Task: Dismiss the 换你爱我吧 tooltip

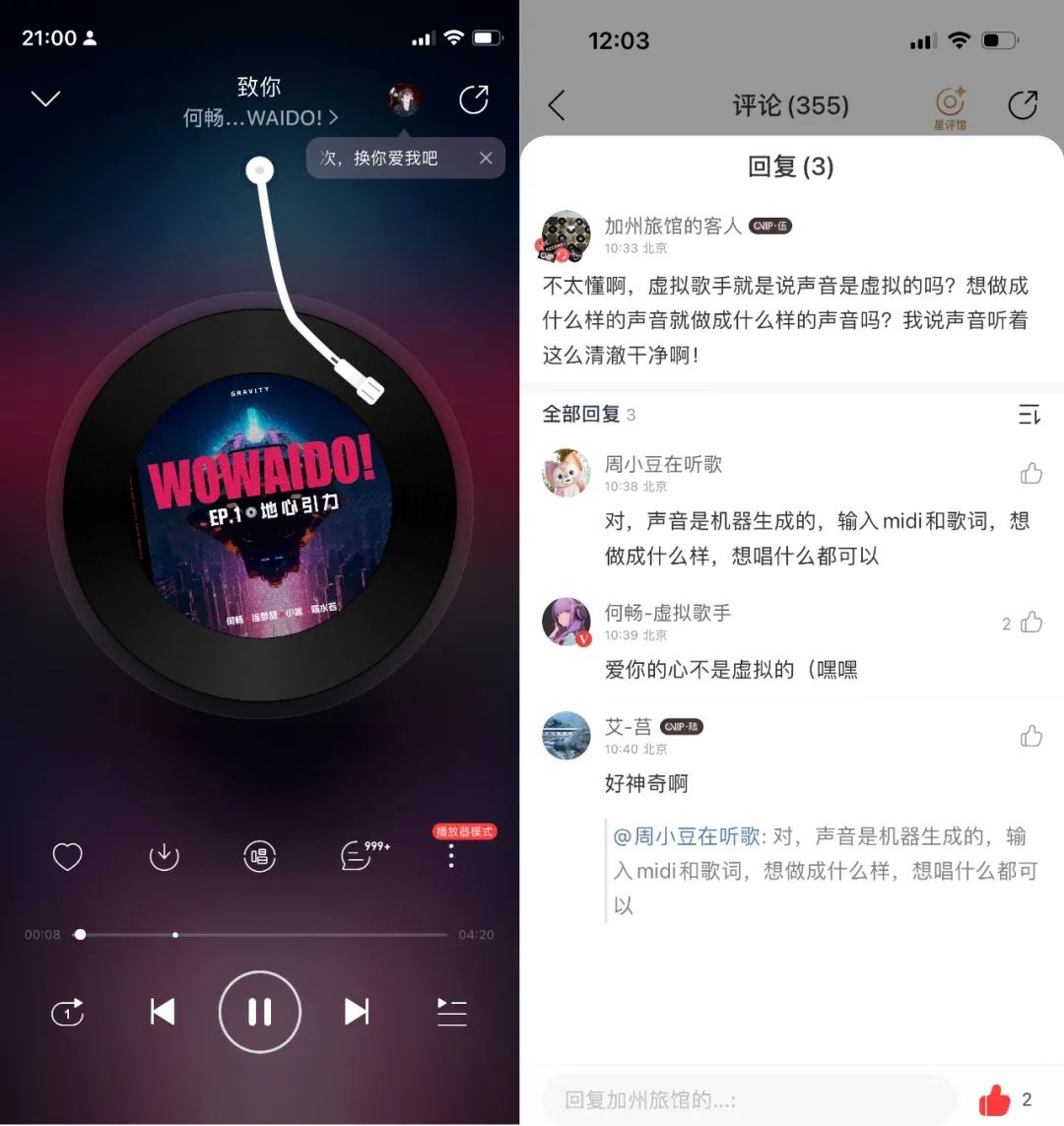Action: pos(486,158)
